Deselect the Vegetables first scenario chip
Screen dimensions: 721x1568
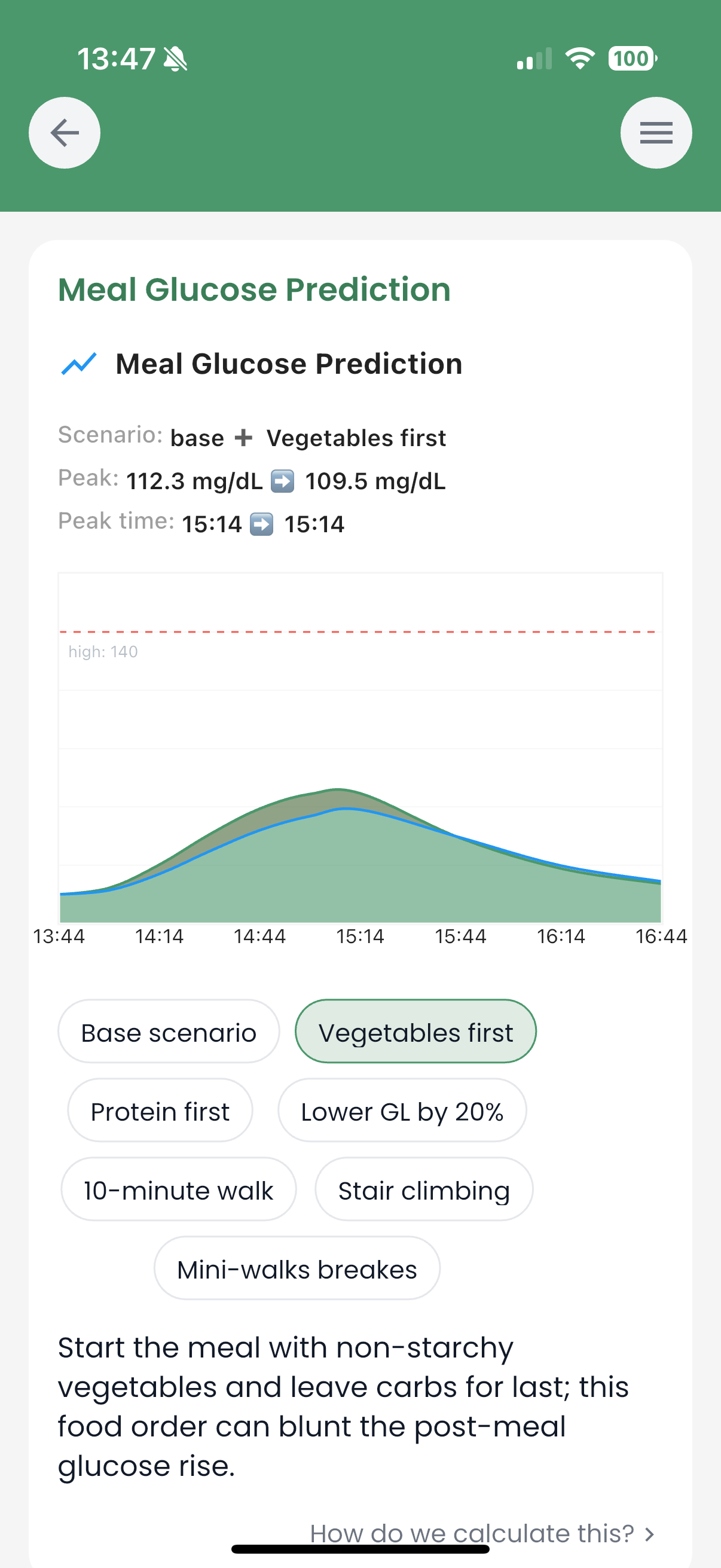tap(416, 1031)
